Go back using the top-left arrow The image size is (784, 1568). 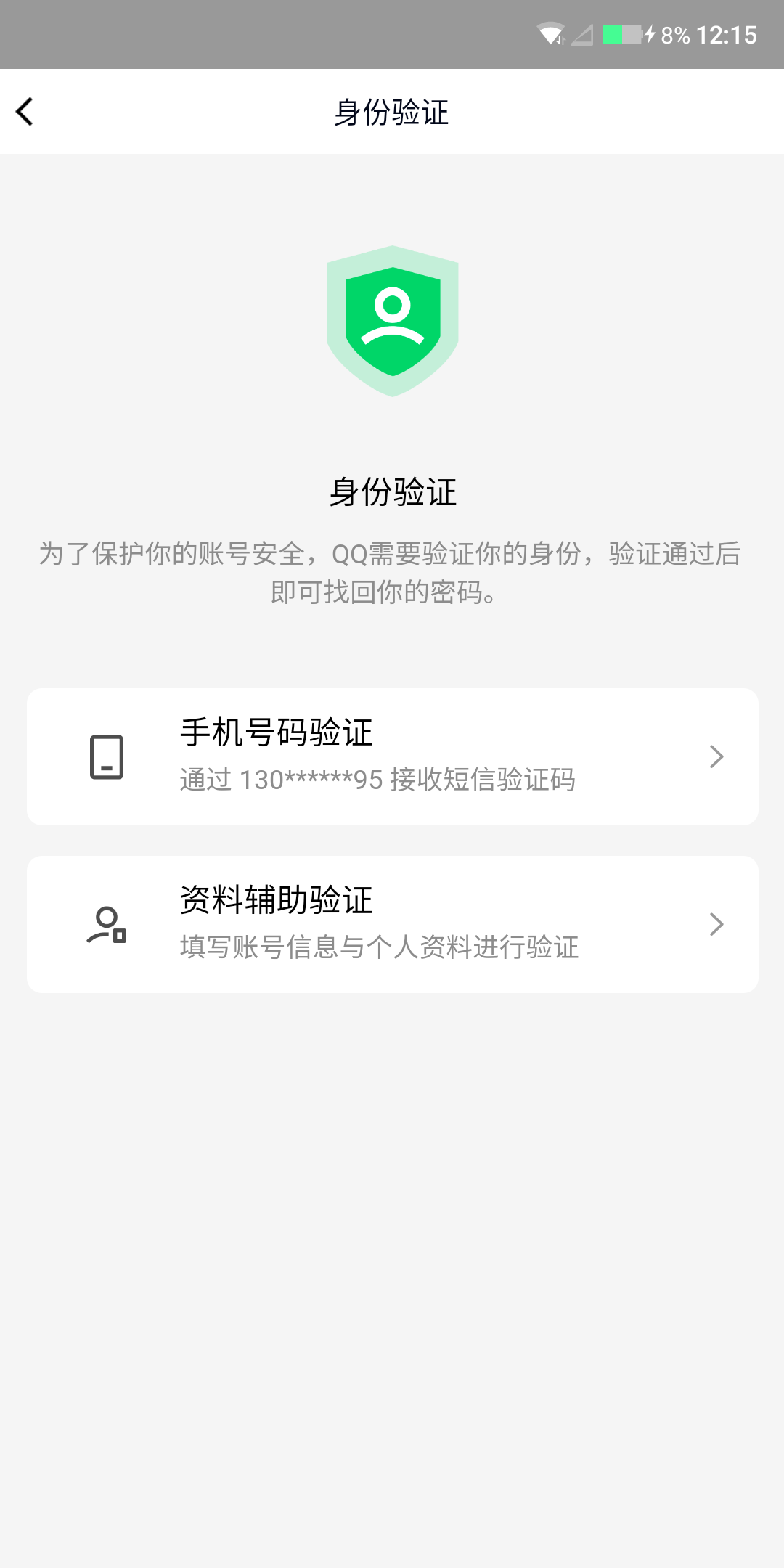click(x=25, y=112)
